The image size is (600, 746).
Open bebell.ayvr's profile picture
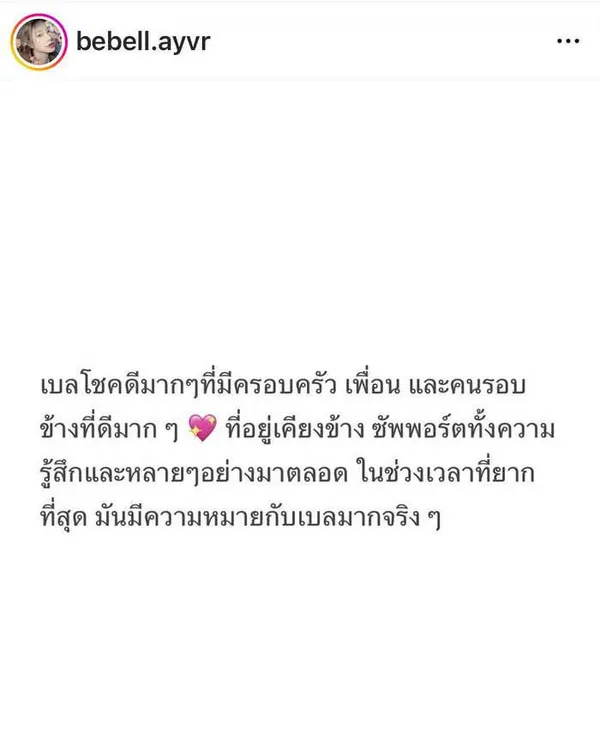(39, 42)
